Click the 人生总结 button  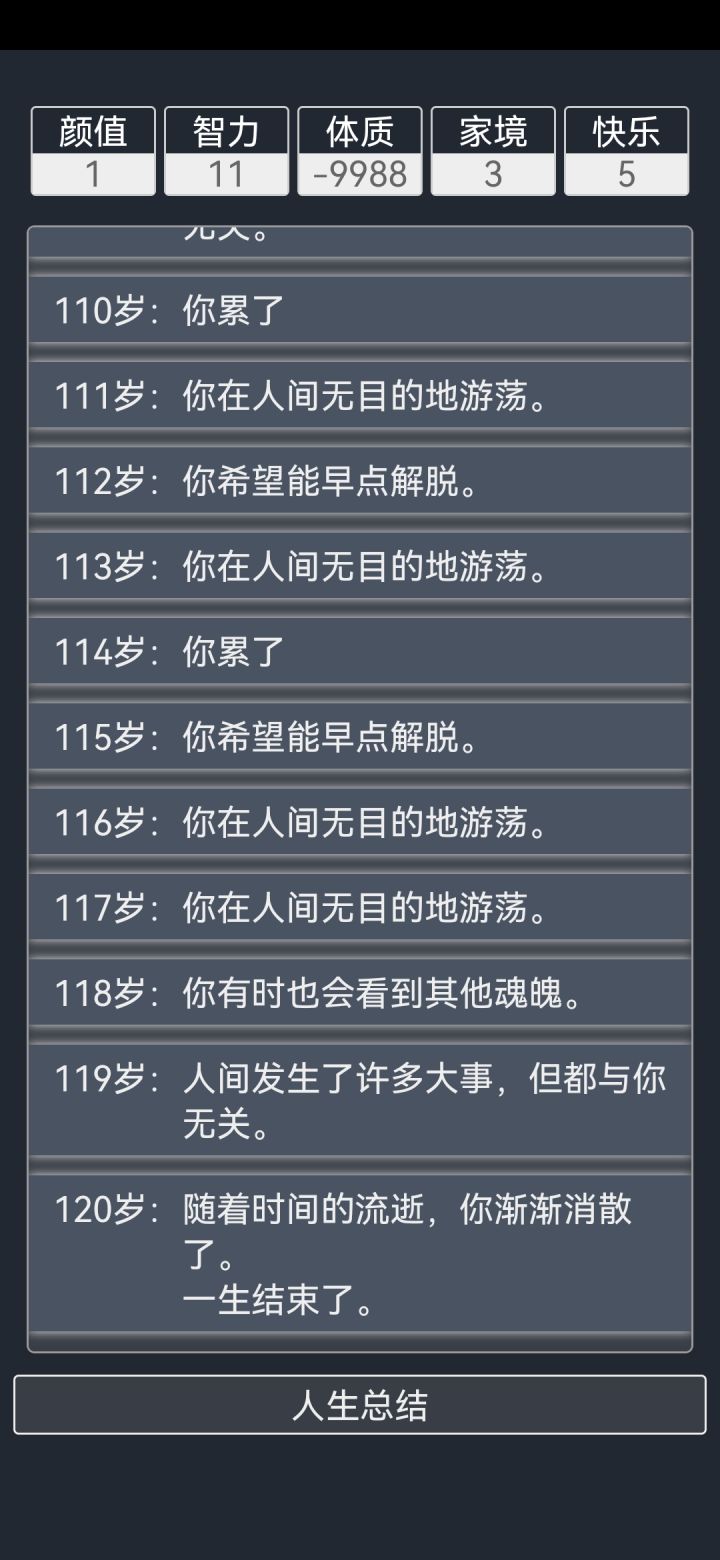[x=360, y=1407]
